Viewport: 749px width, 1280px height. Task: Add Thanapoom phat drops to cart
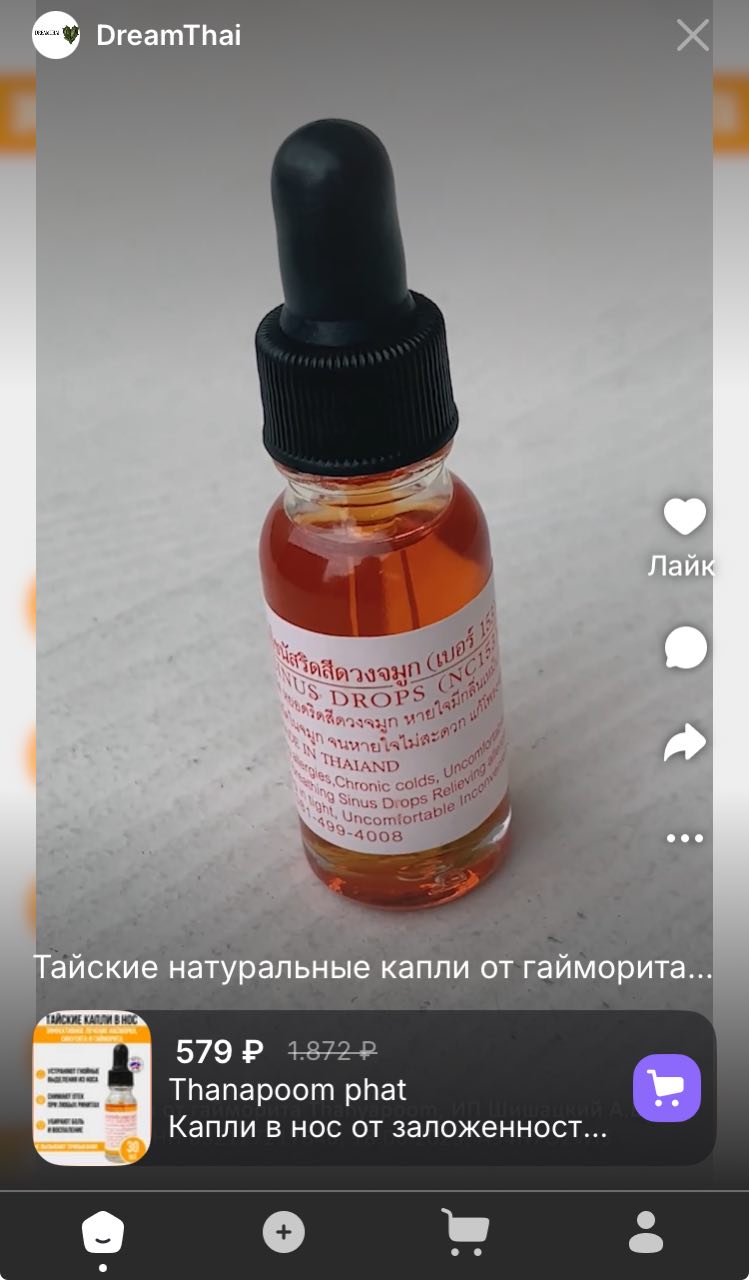pos(666,1088)
